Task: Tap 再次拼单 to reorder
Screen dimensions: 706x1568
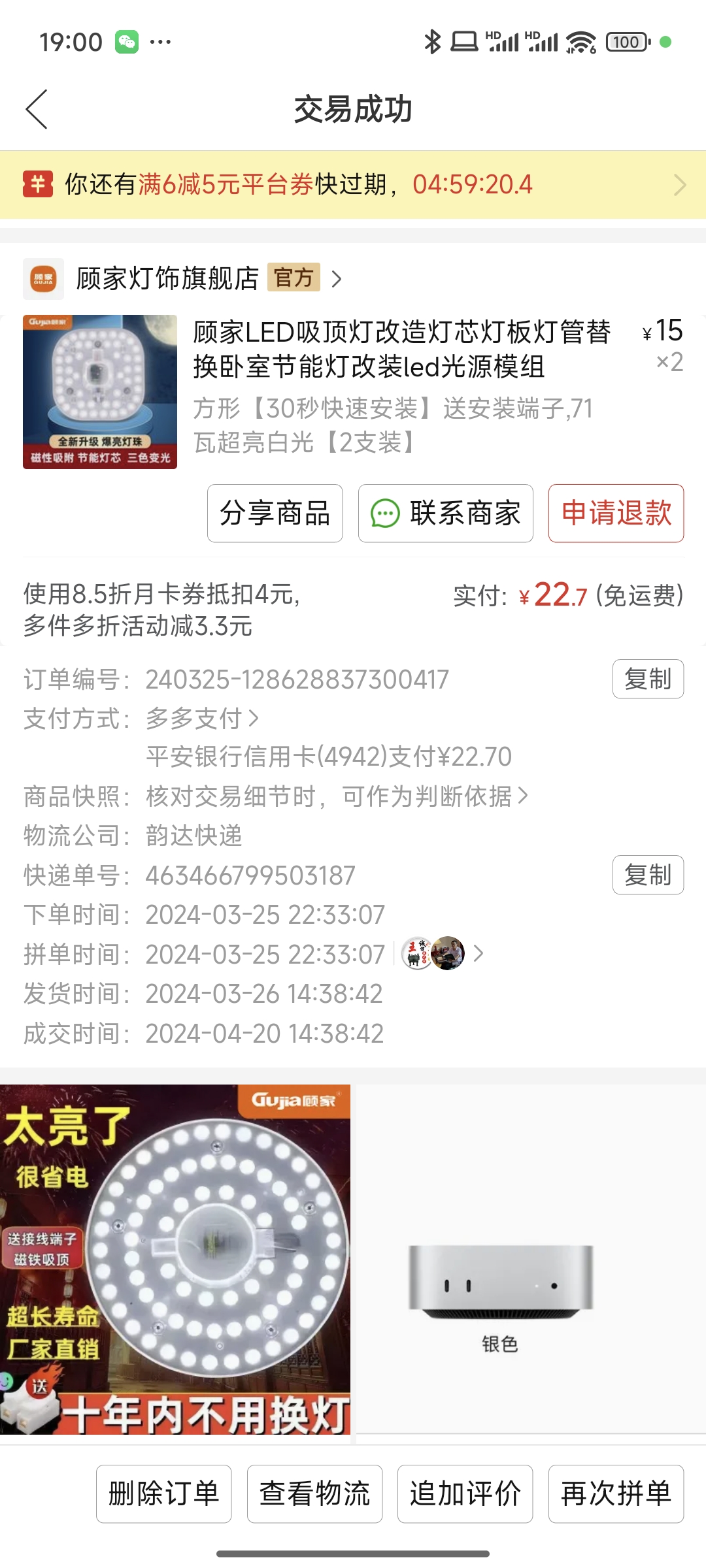Action: click(x=616, y=1494)
